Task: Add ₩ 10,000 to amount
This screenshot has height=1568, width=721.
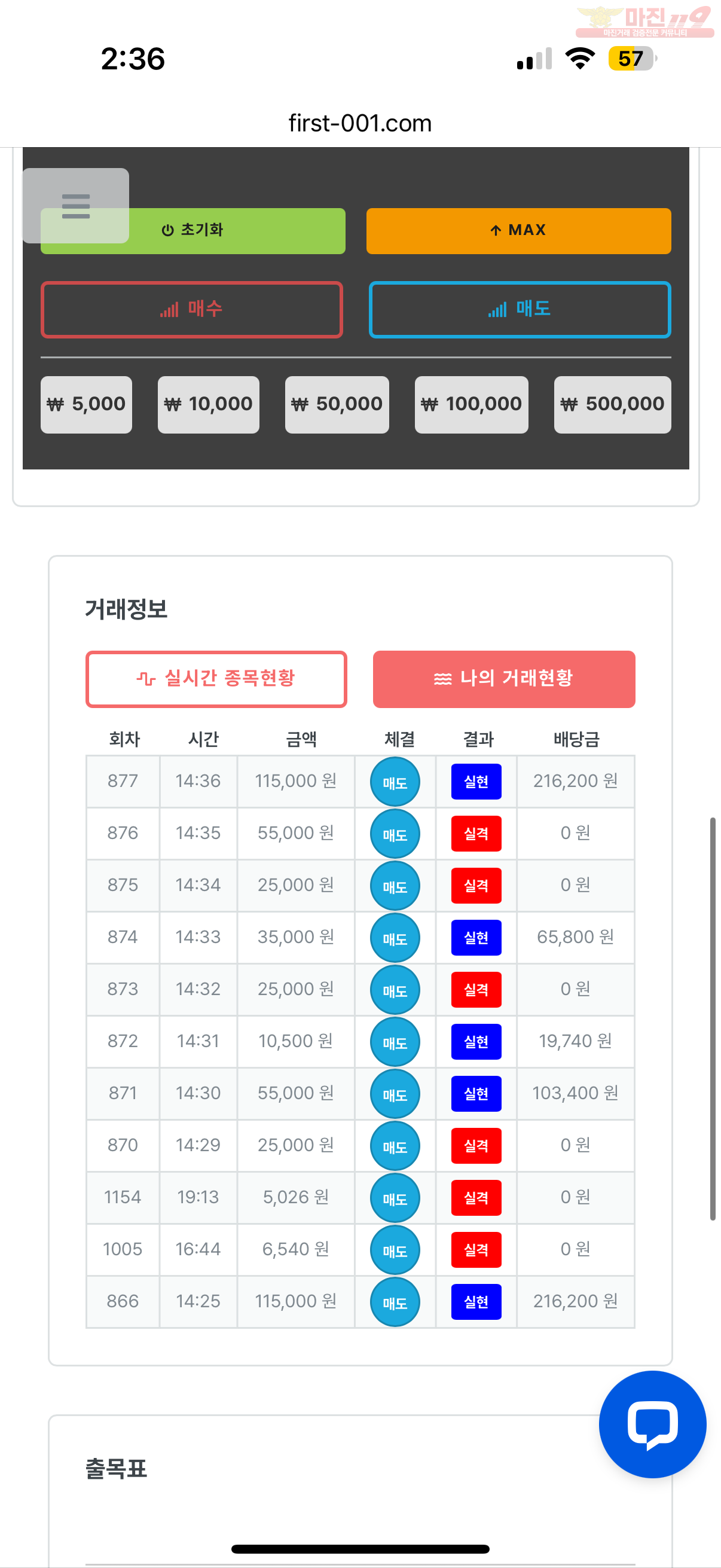Action: [x=208, y=404]
